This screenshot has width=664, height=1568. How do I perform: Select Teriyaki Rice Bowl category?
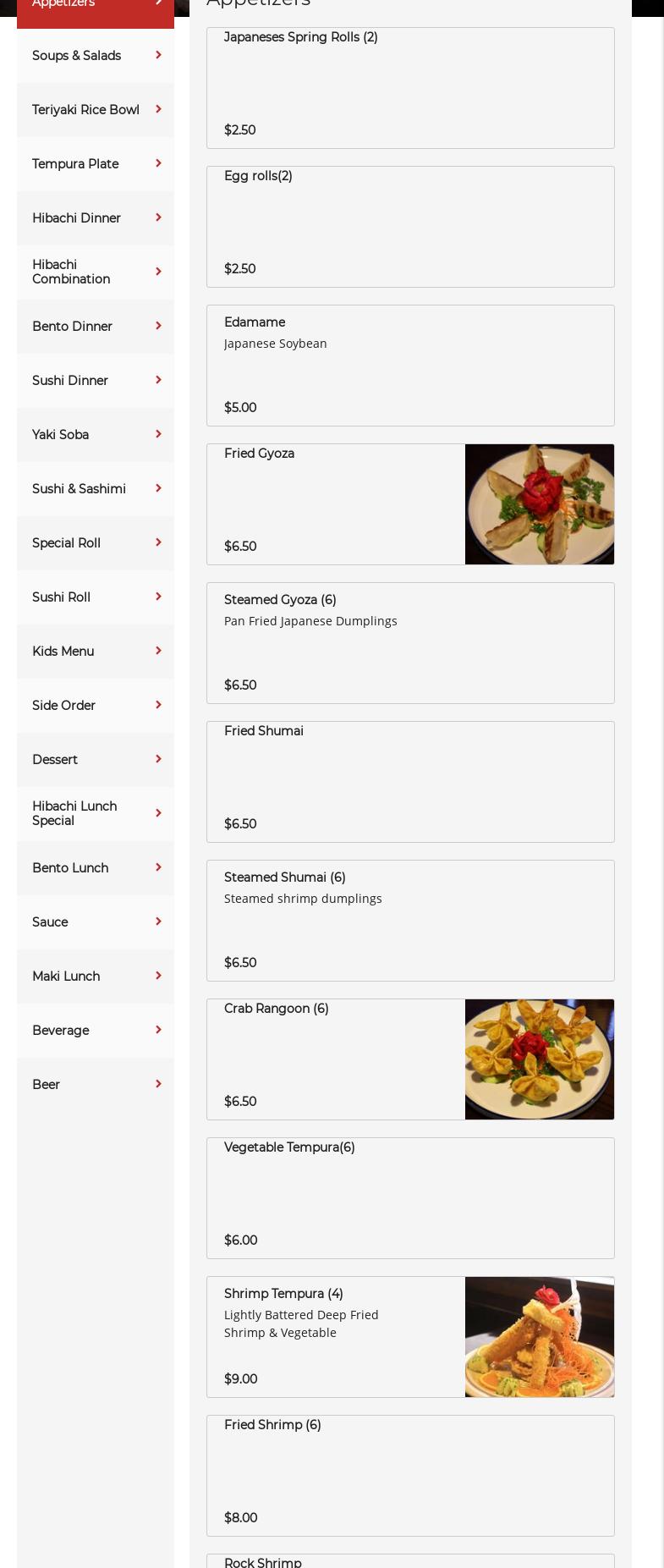(x=95, y=110)
